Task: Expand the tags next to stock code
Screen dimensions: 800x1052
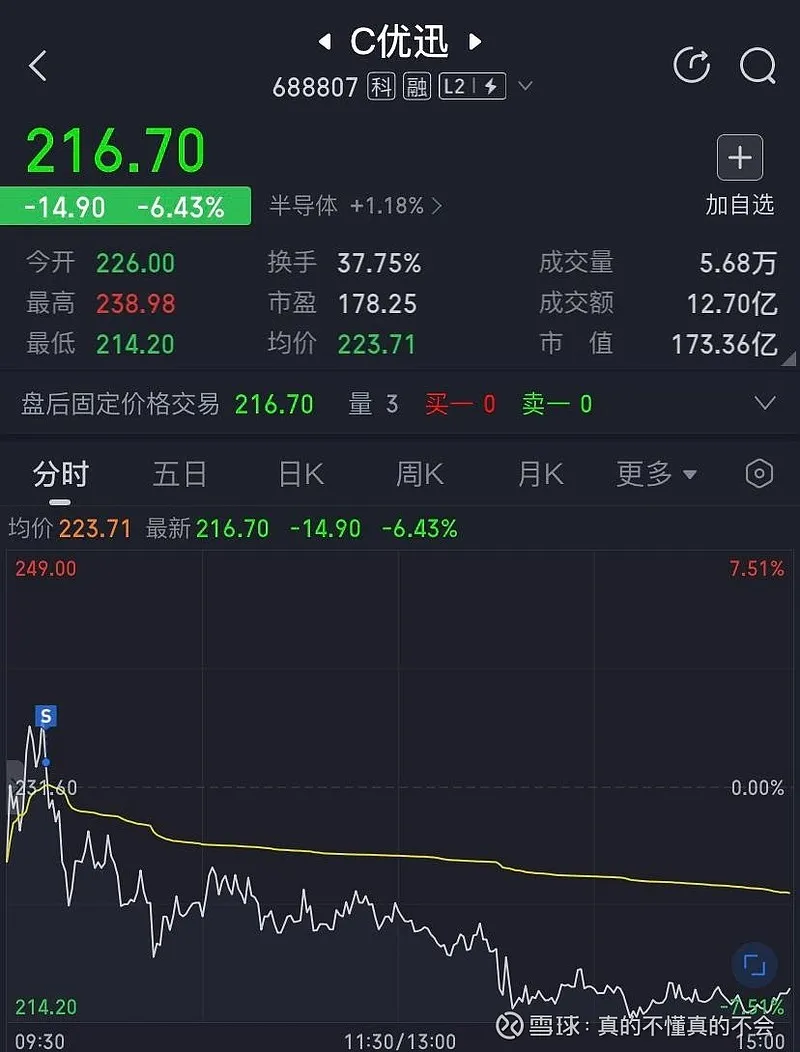Action: pos(526,87)
